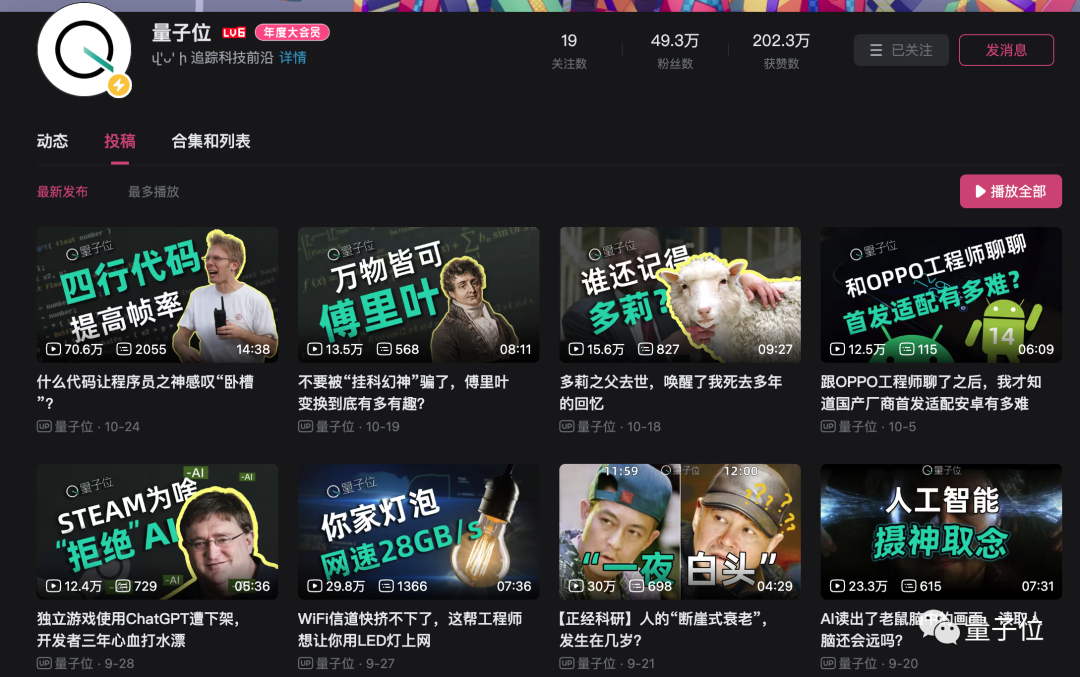The image size is (1080, 677).
Task: Switch to the 合集和列表 tab
Action: click(x=211, y=141)
